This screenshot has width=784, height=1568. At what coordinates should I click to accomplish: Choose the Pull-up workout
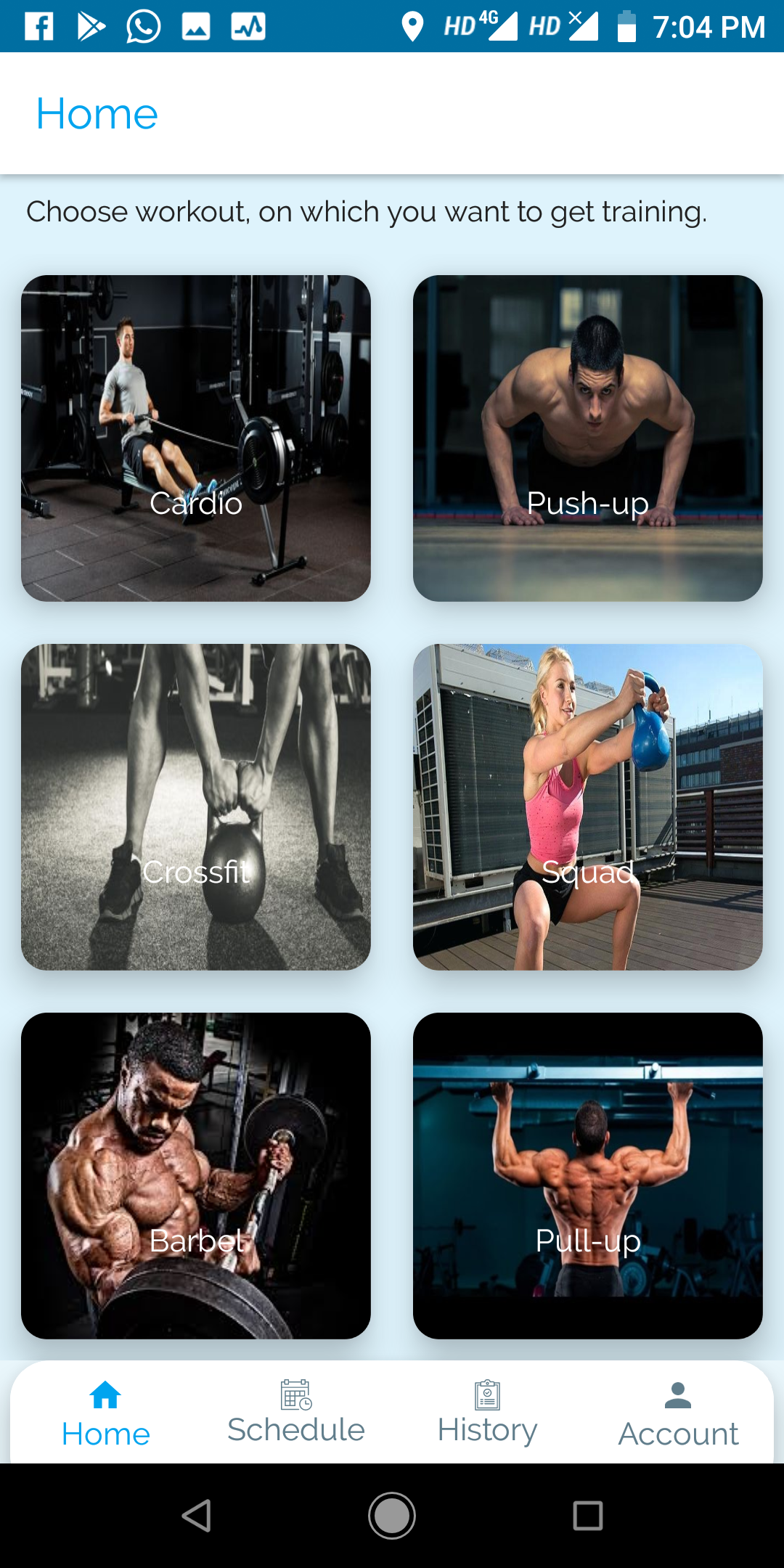pos(587,1175)
